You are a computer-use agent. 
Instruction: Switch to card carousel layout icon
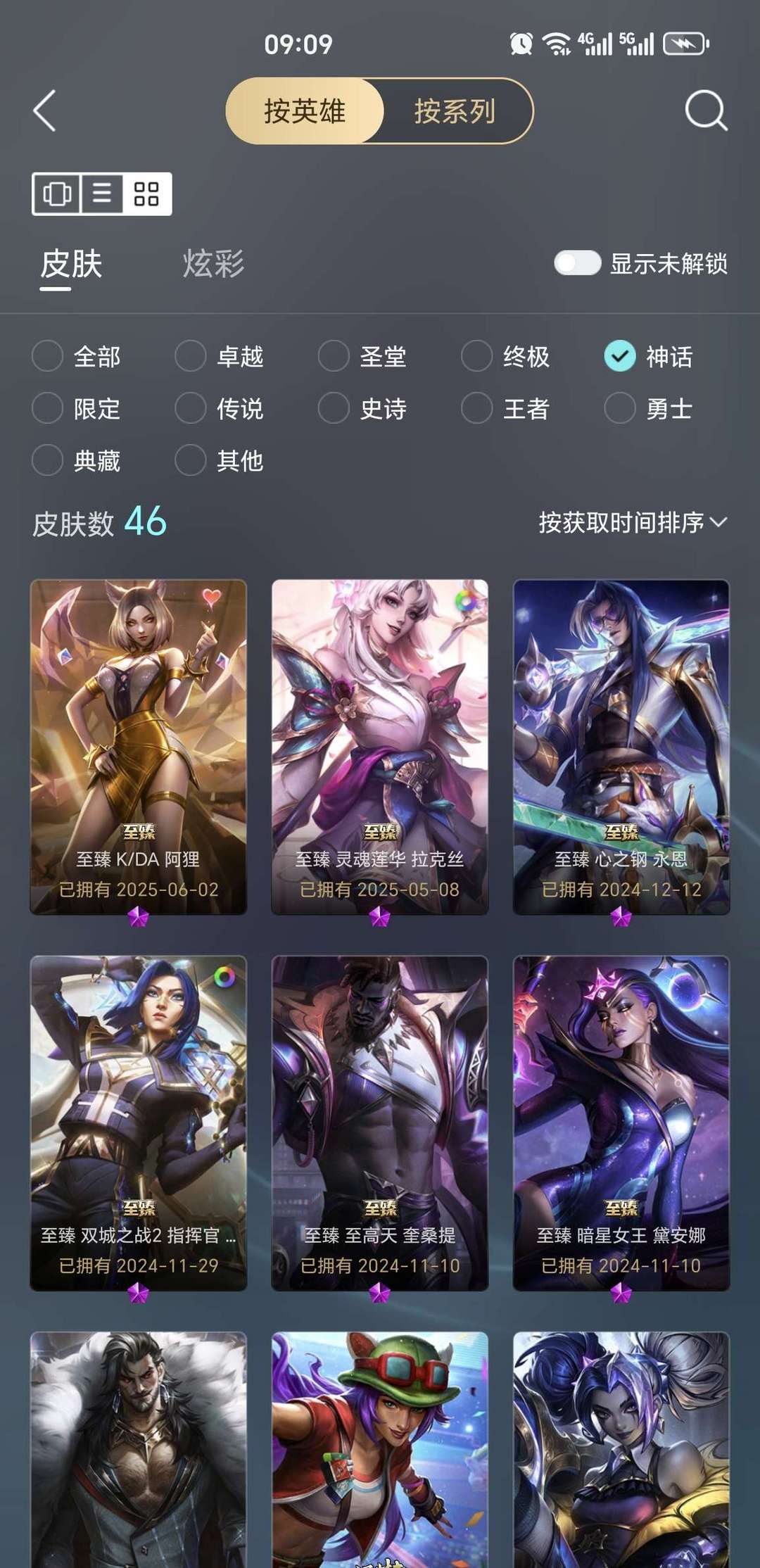point(57,194)
